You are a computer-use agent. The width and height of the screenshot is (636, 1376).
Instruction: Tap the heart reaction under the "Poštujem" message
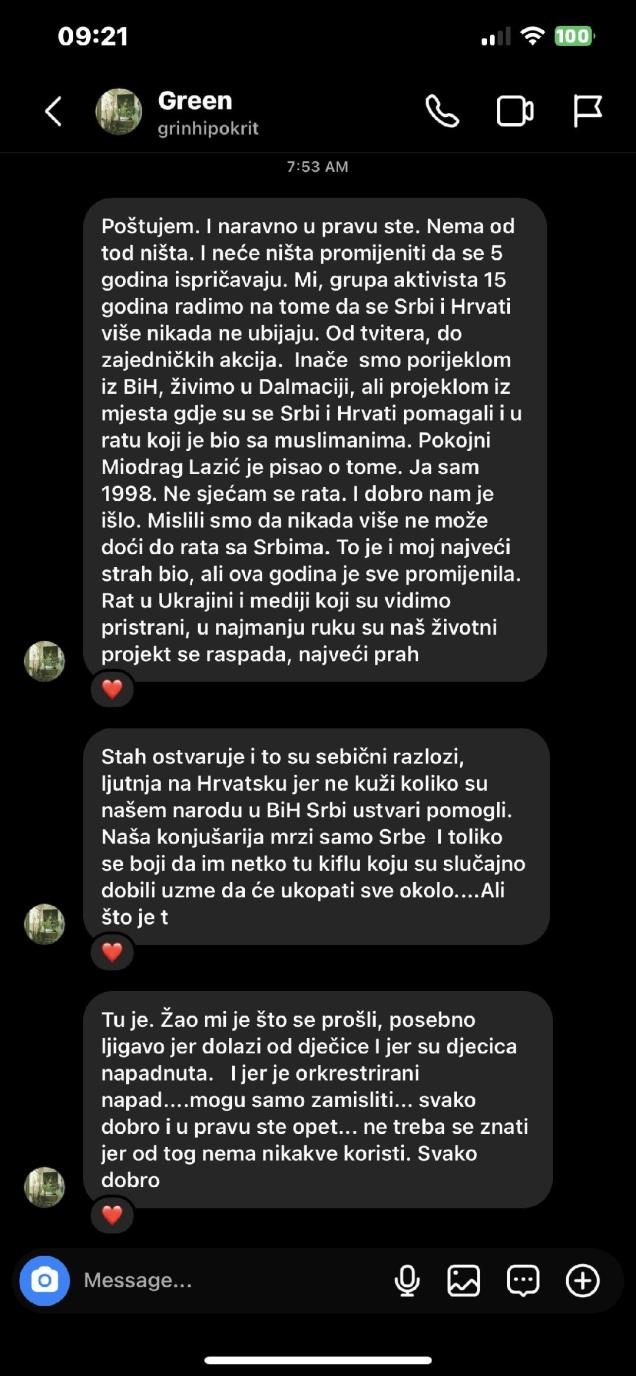[112, 689]
